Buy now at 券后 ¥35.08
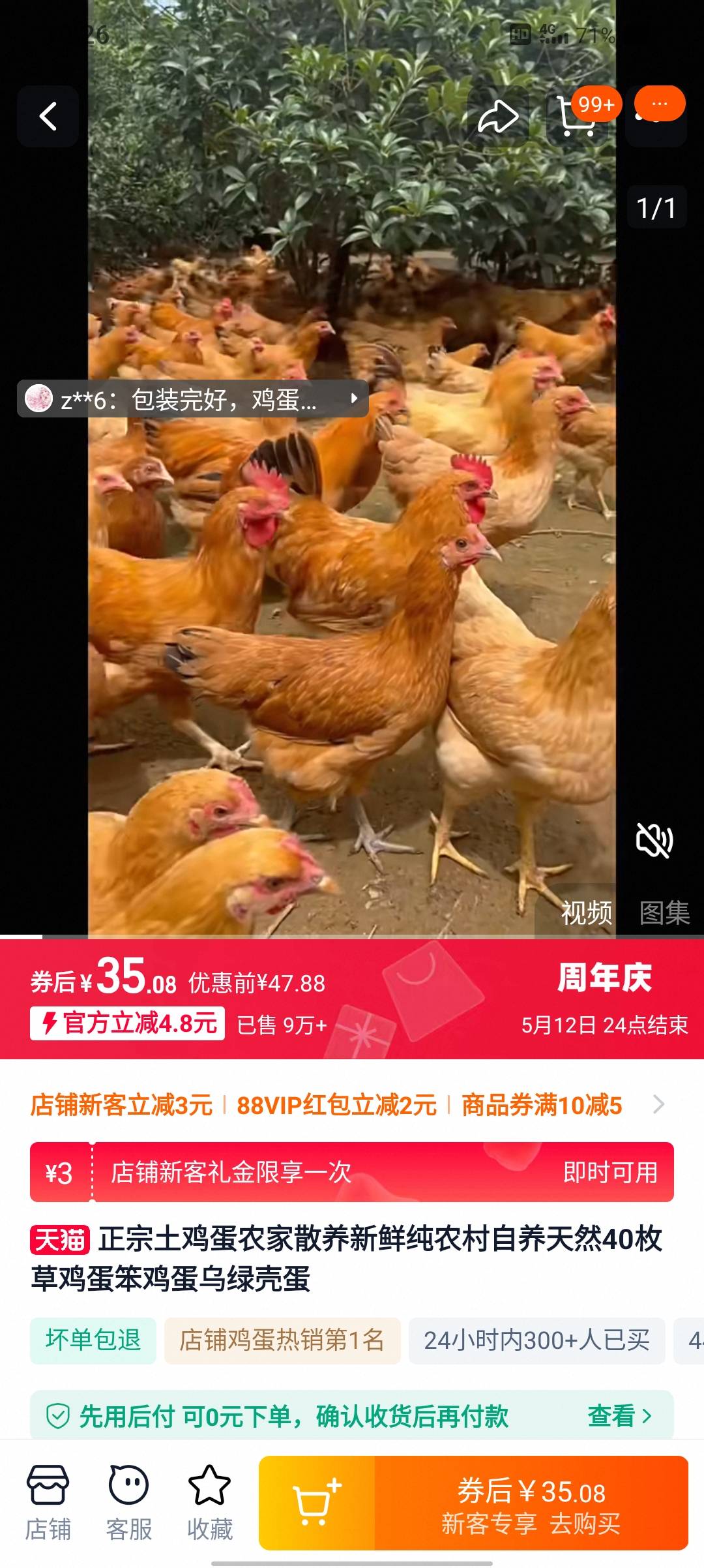Image resolution: width=704 pixels, height=1568 pixels. point(531,1503)
